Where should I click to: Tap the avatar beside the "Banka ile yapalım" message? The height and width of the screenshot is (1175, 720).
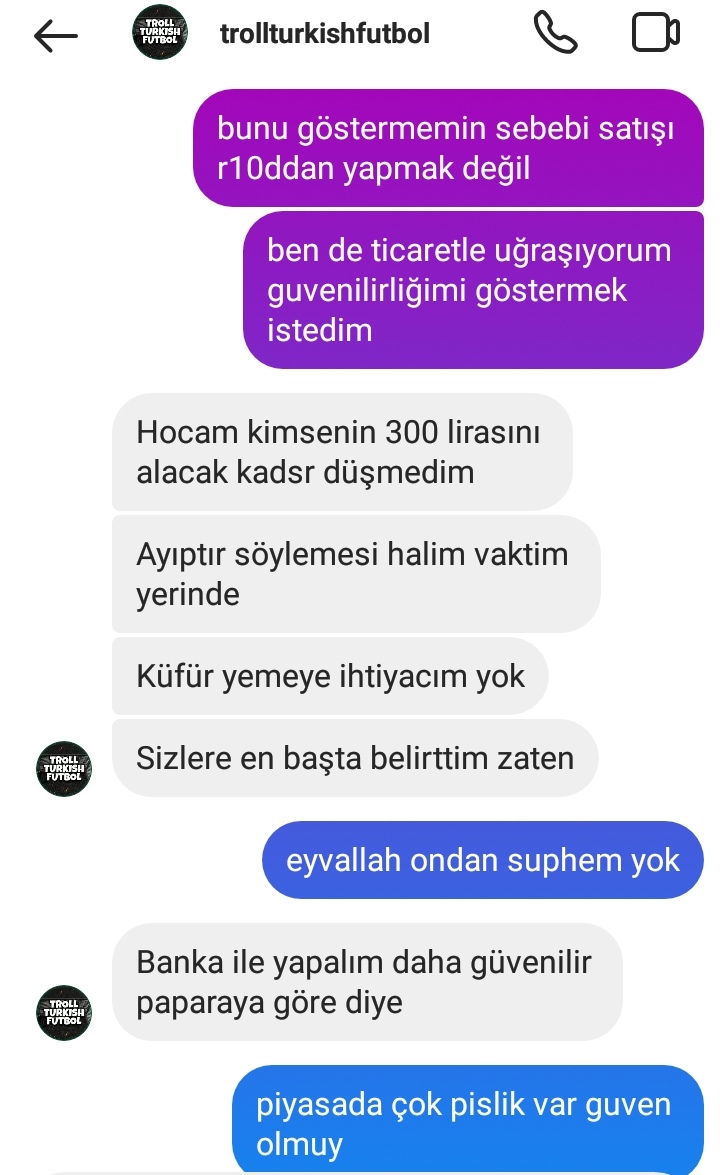coord(63,1012)
